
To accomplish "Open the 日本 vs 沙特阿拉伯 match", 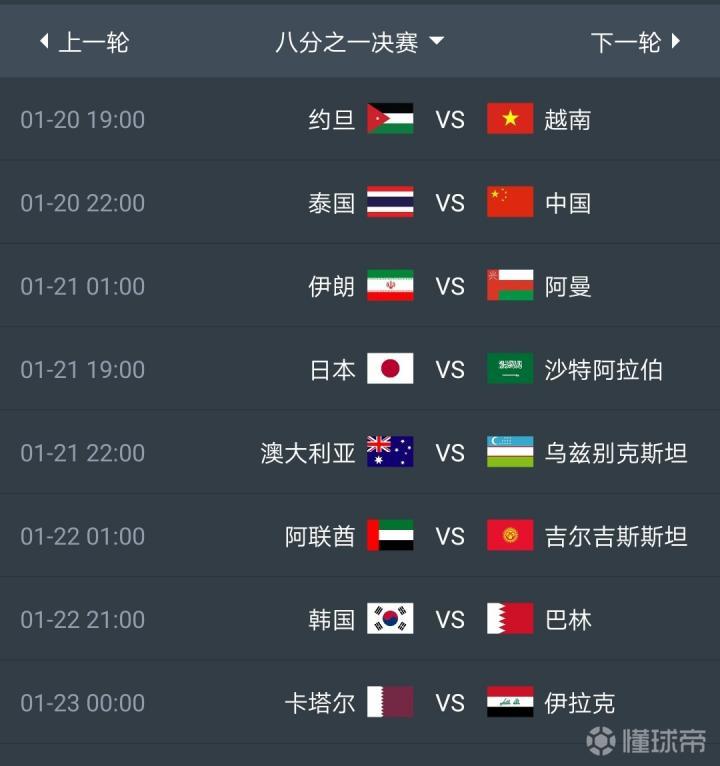I will (x=450, y=370).
